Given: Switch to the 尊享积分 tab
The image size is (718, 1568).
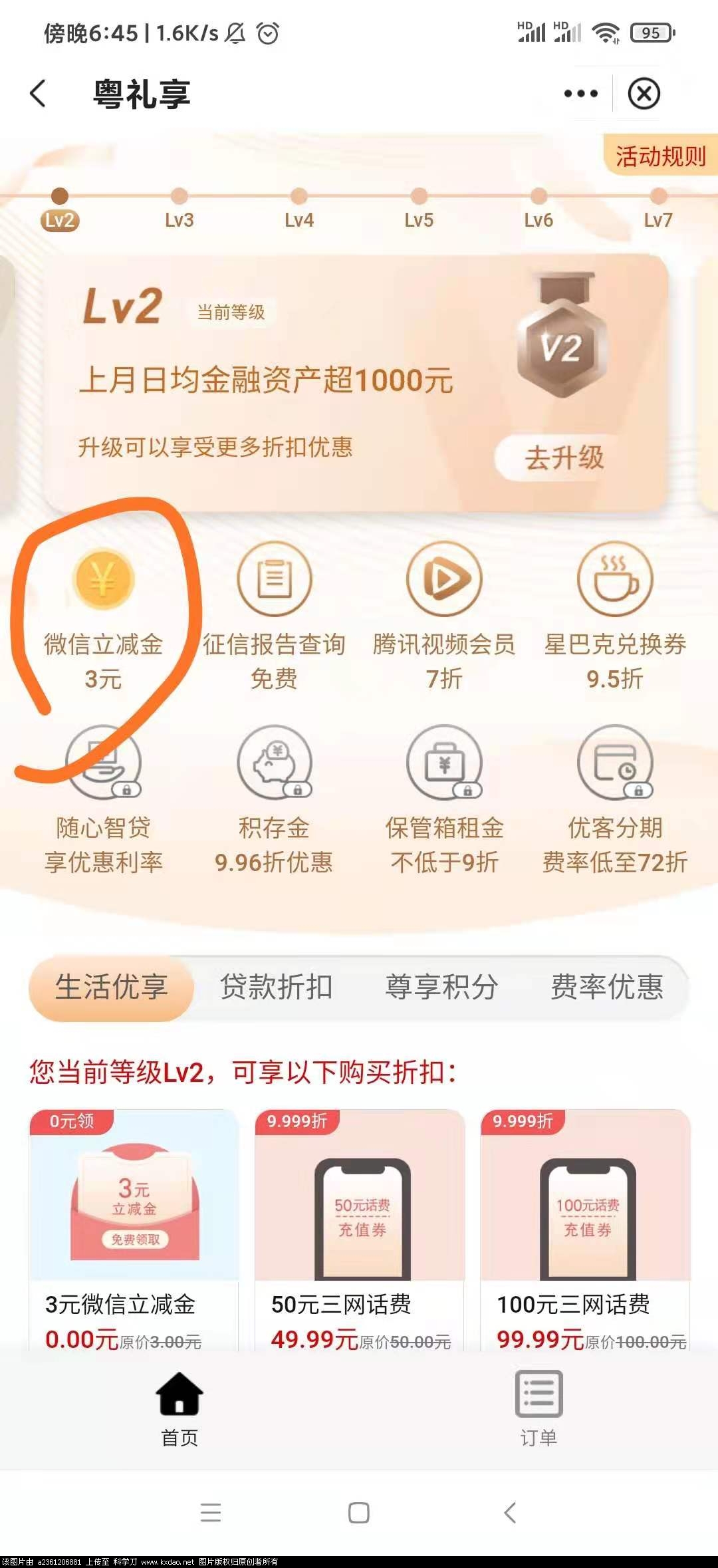Looking at the screenshot, I should pyautogui.click(x=441, y=987).
